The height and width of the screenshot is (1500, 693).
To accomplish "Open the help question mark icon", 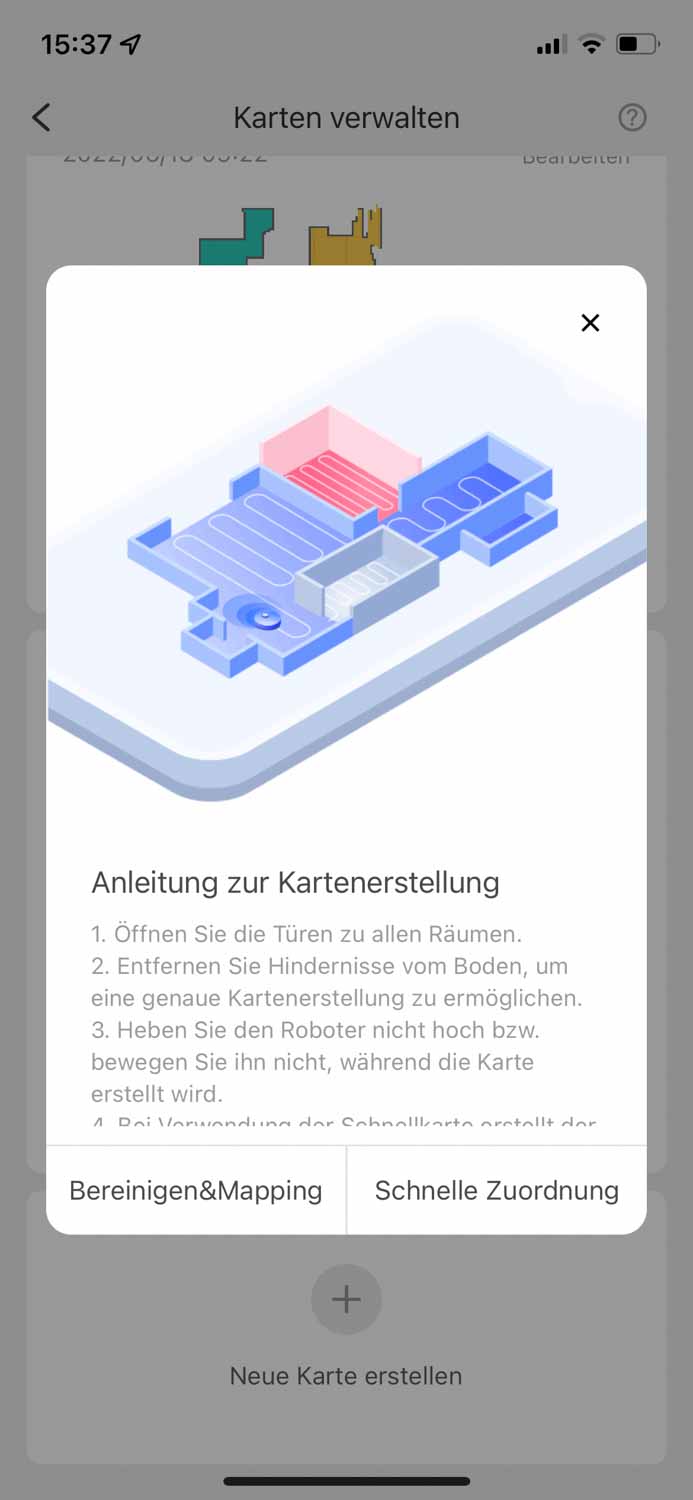I will click(632, 118).
